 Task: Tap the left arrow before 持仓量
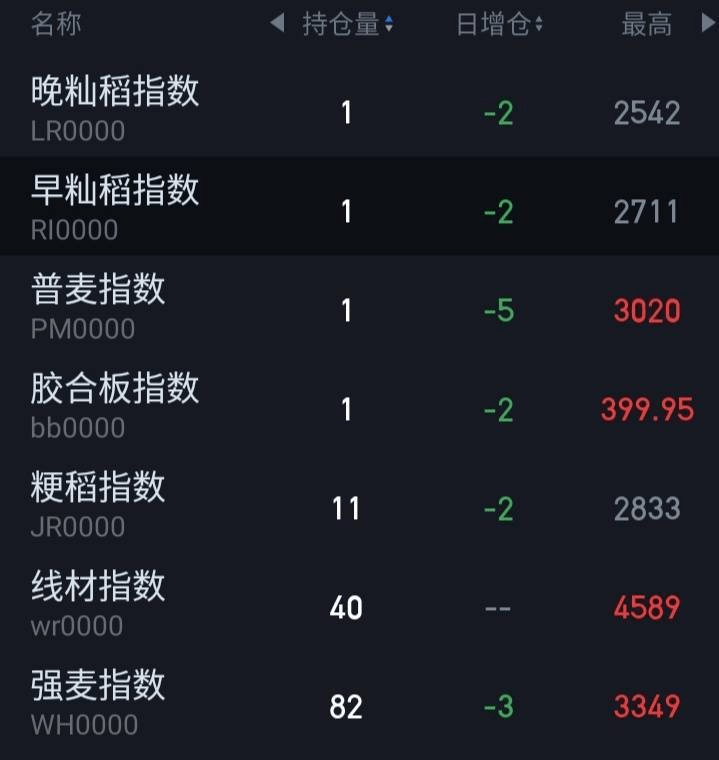coord(277,24)
